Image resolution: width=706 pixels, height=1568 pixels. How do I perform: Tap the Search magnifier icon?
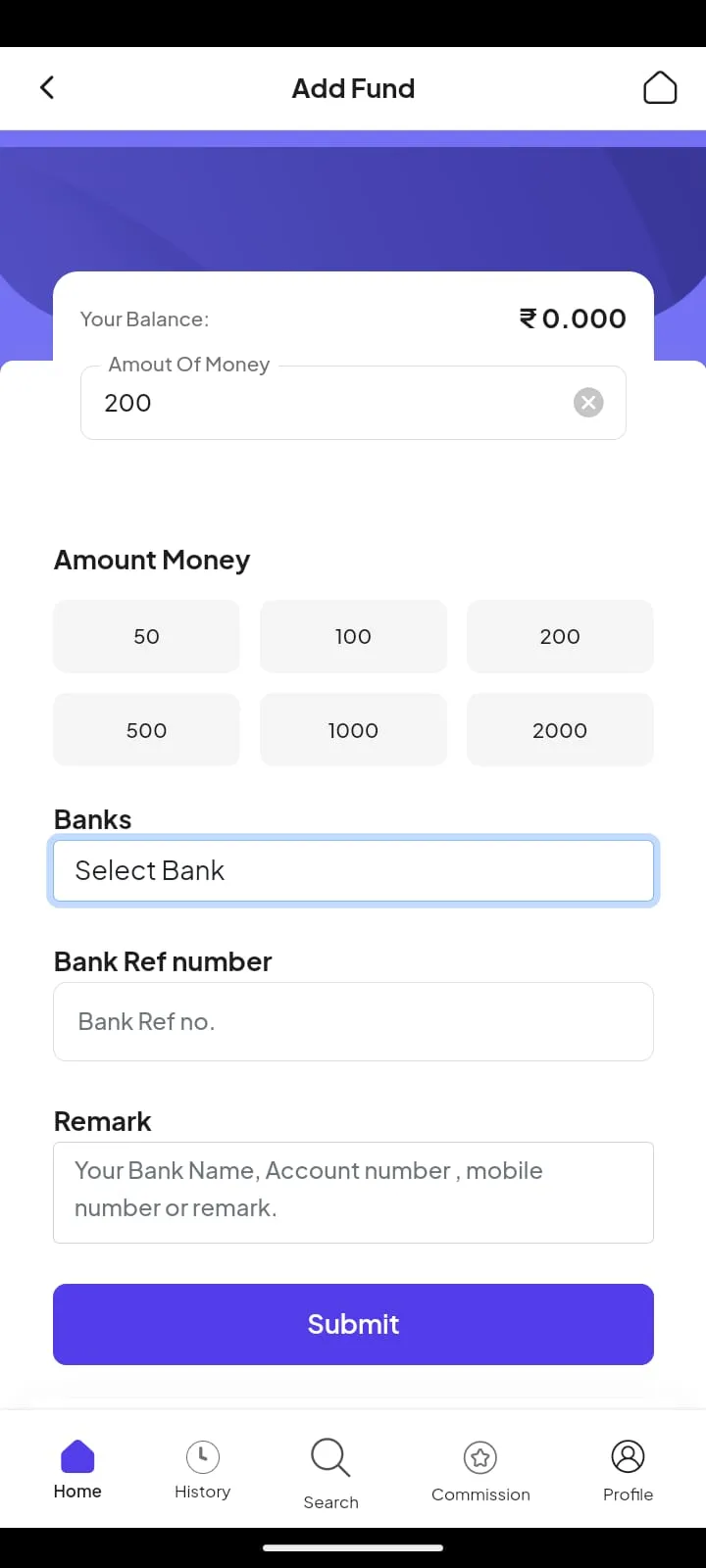click(x=329, y=1459)
